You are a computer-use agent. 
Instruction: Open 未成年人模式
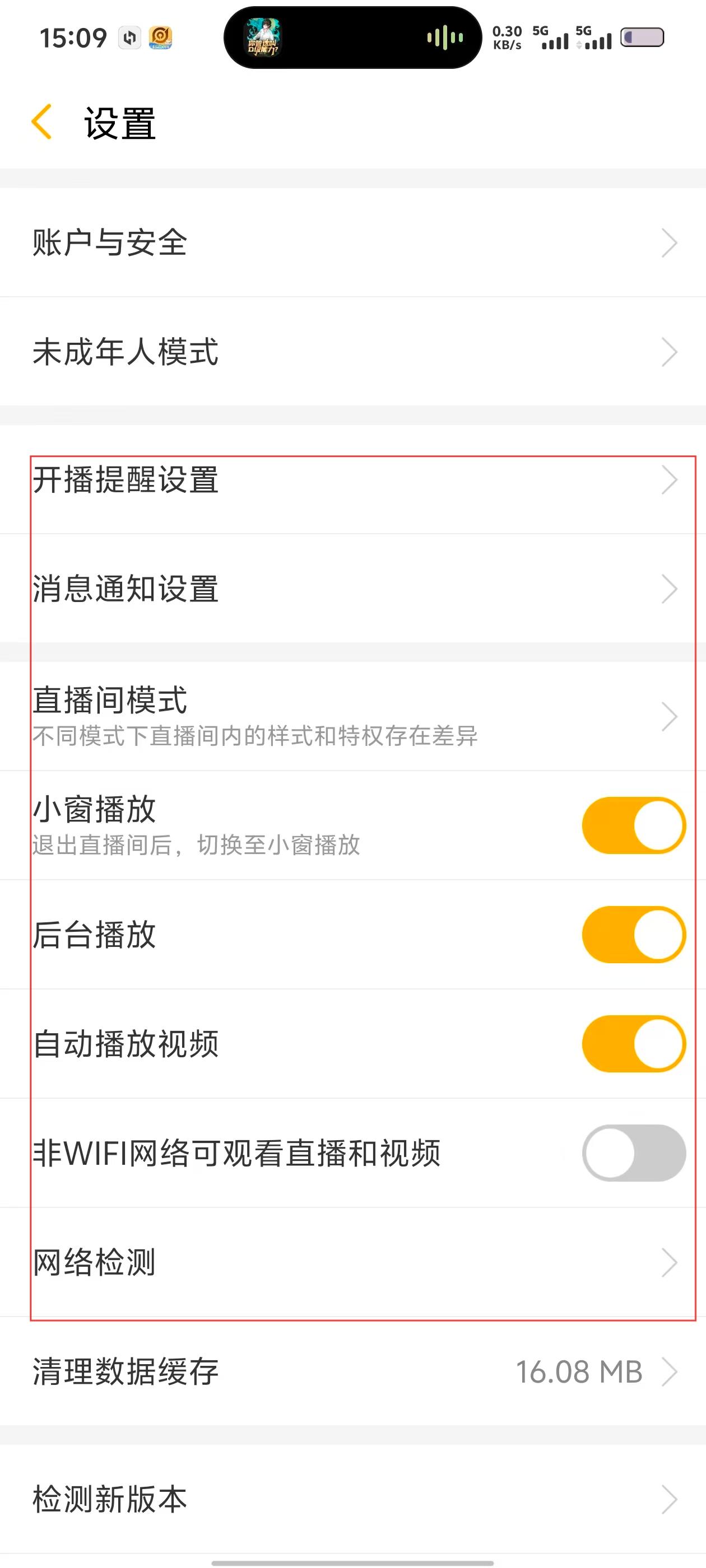click(x=354, y=352)
